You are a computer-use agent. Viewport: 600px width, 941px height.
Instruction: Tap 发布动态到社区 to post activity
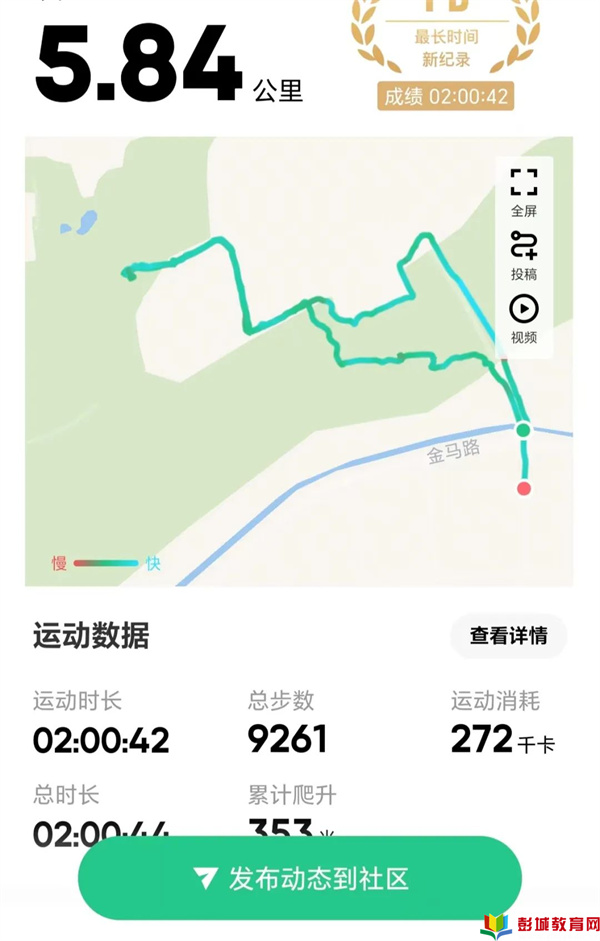[300, 878]
